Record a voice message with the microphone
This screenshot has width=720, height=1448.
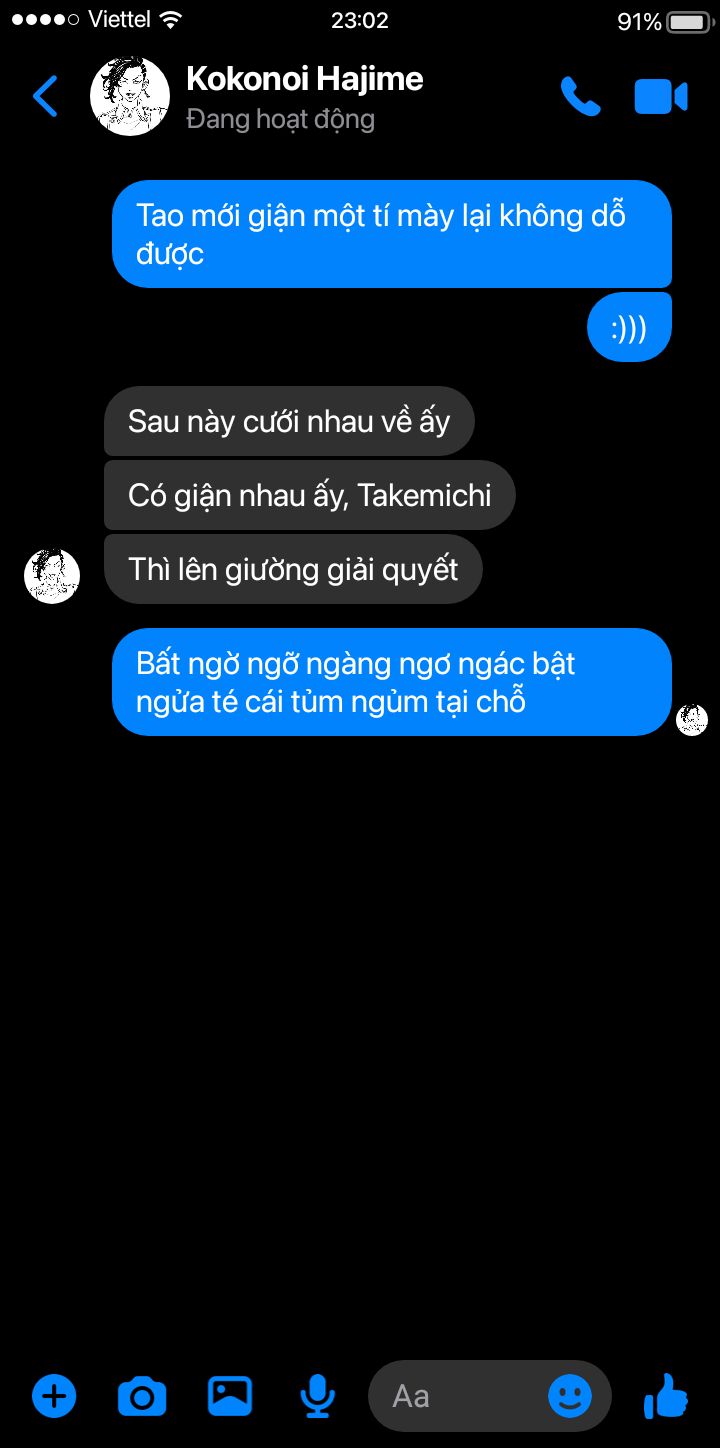[318, 1396]
